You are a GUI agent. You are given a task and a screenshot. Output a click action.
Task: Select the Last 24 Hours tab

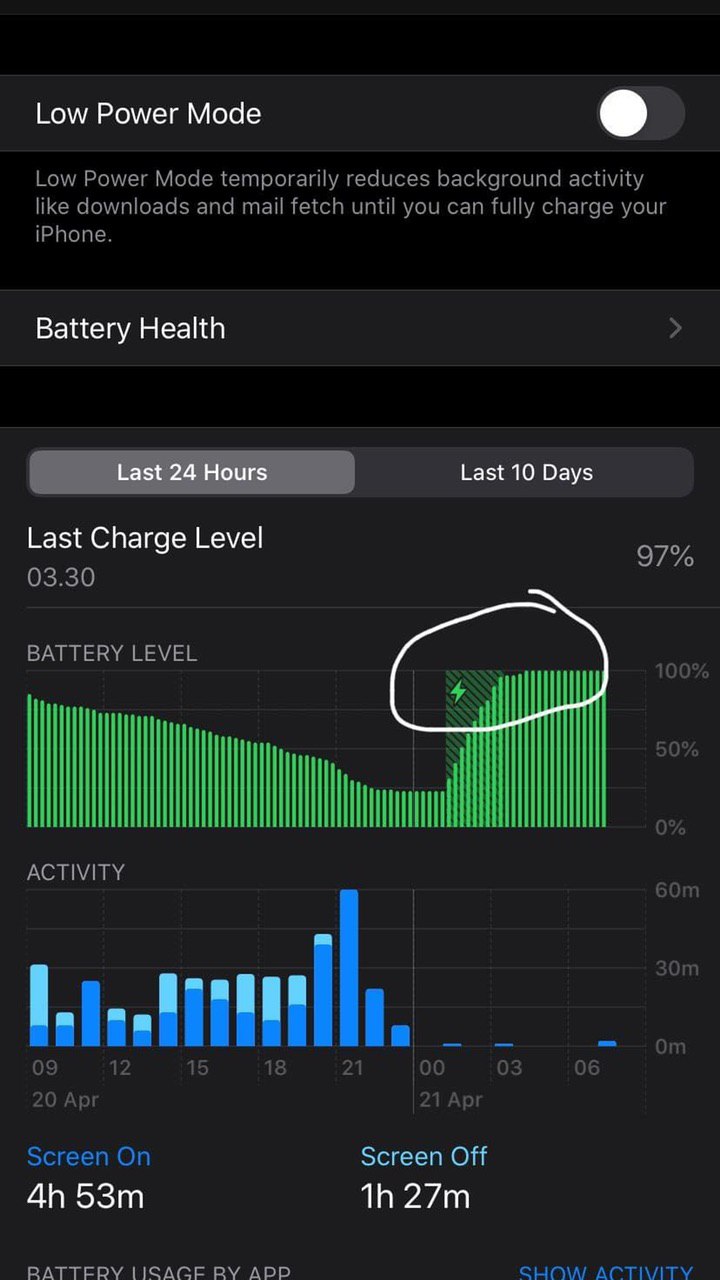click(191, 471)
